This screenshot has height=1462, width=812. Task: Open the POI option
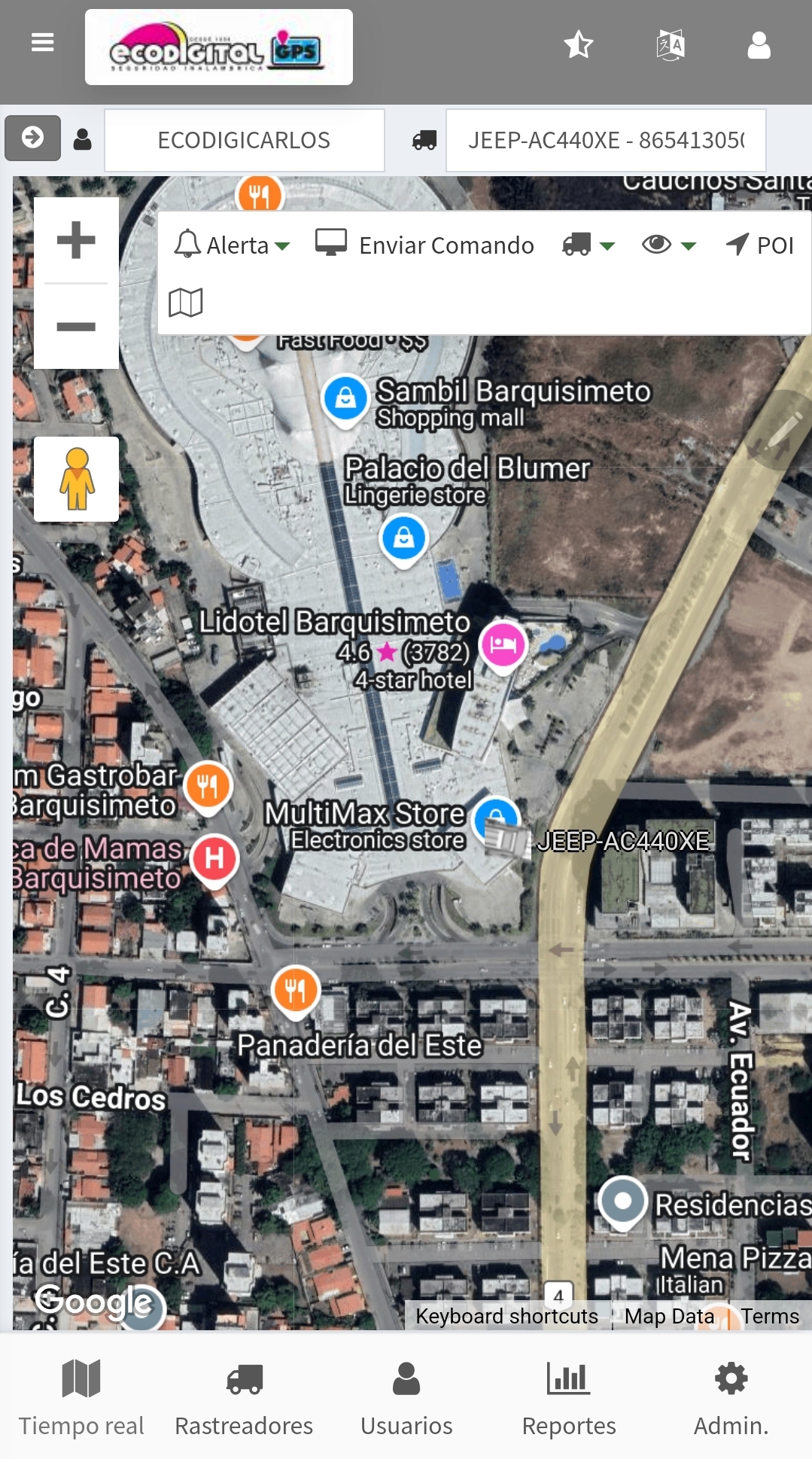pyautogui.click(x=760, y=245)
